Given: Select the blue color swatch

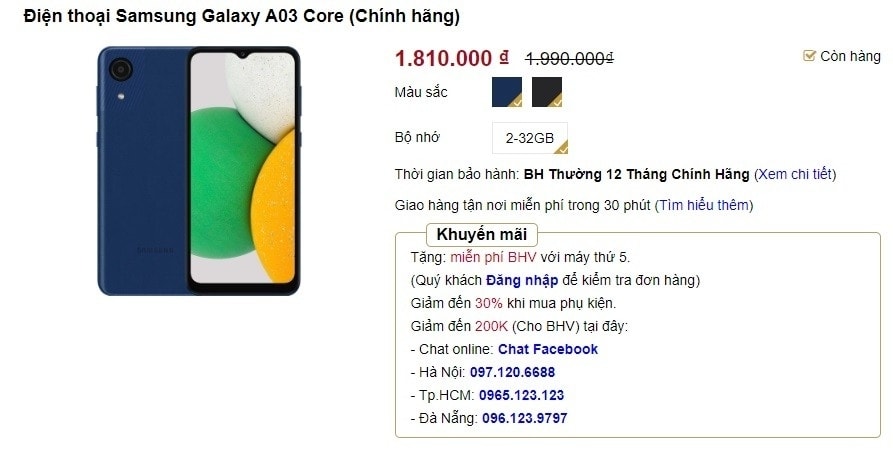Looking at the screenshot, I should (507, 92).
